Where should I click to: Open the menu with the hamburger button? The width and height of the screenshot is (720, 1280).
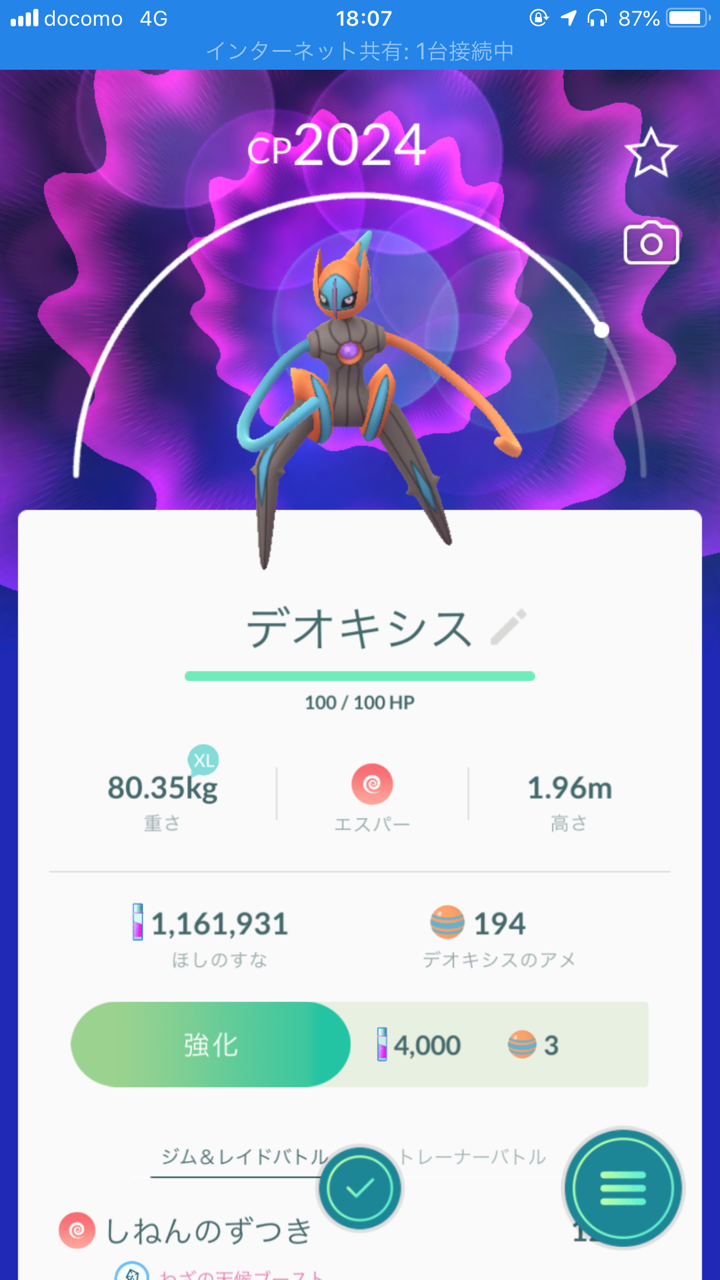(622, 1187)
